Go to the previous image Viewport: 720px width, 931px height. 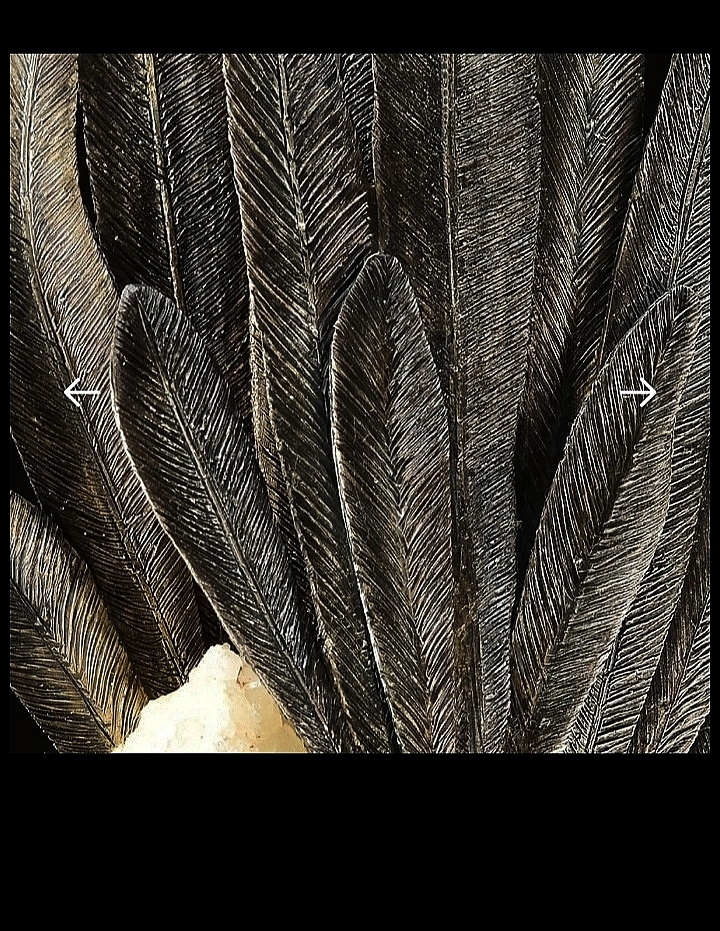coord(81,393)
